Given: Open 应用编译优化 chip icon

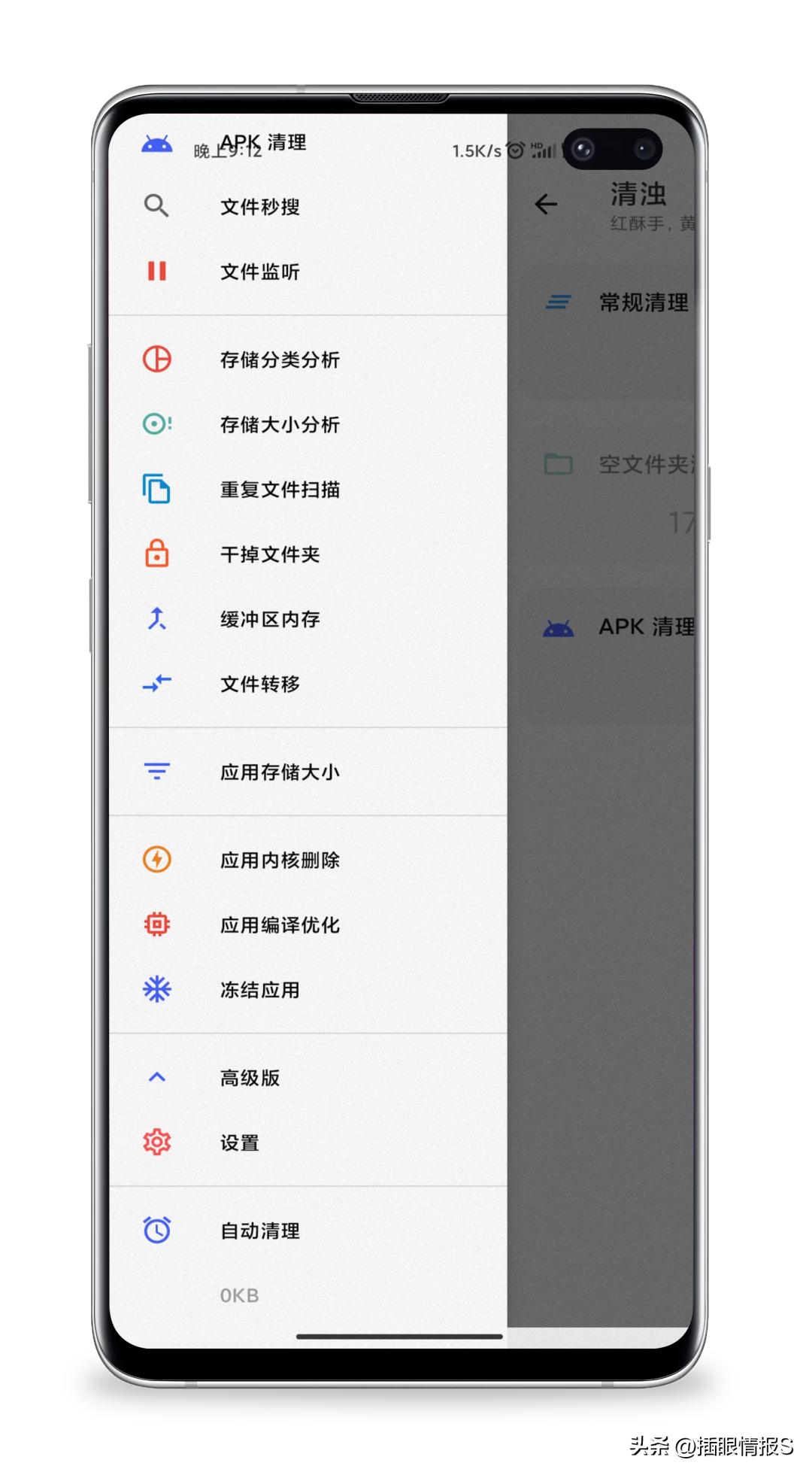Looking at the screenshot, I should [157, 924].
